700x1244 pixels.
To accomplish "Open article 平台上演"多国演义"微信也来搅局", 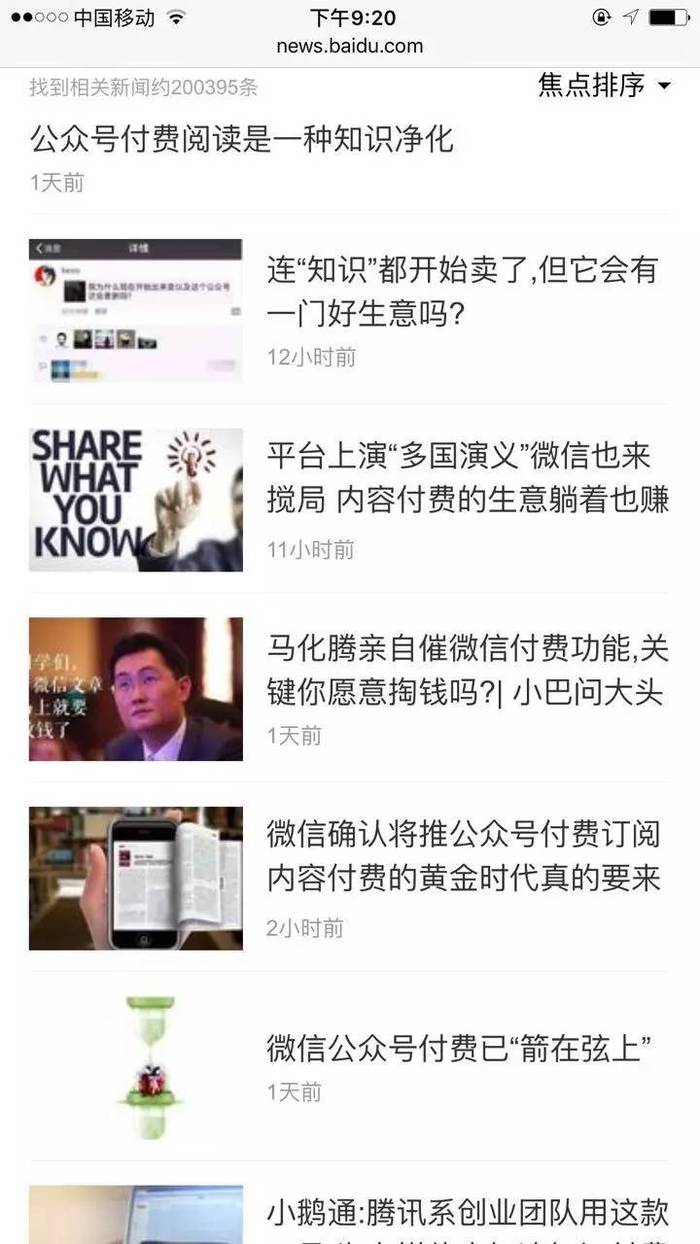I will coord(467,479).
